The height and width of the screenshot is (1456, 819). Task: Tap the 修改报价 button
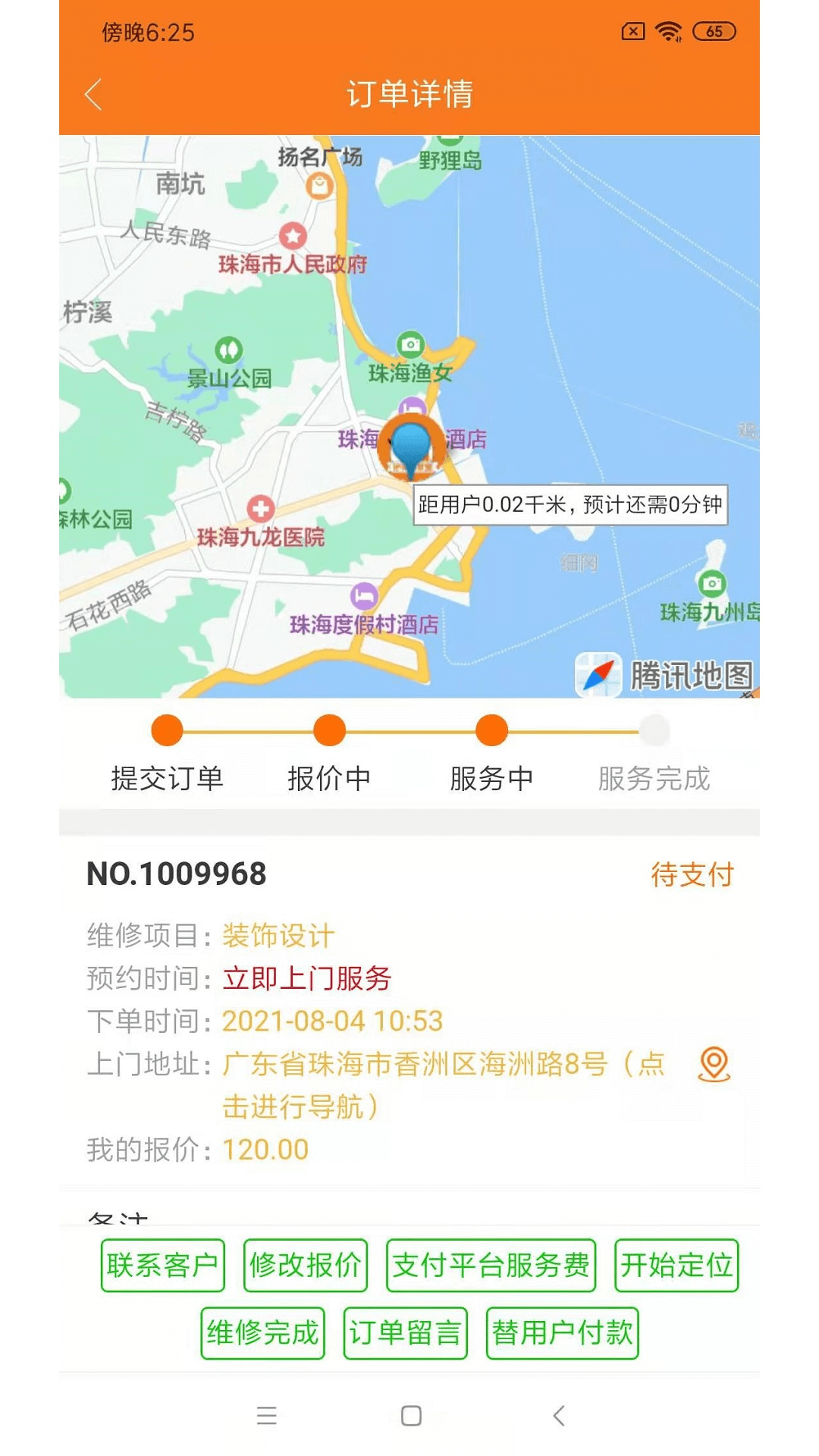coord(305,1263)
